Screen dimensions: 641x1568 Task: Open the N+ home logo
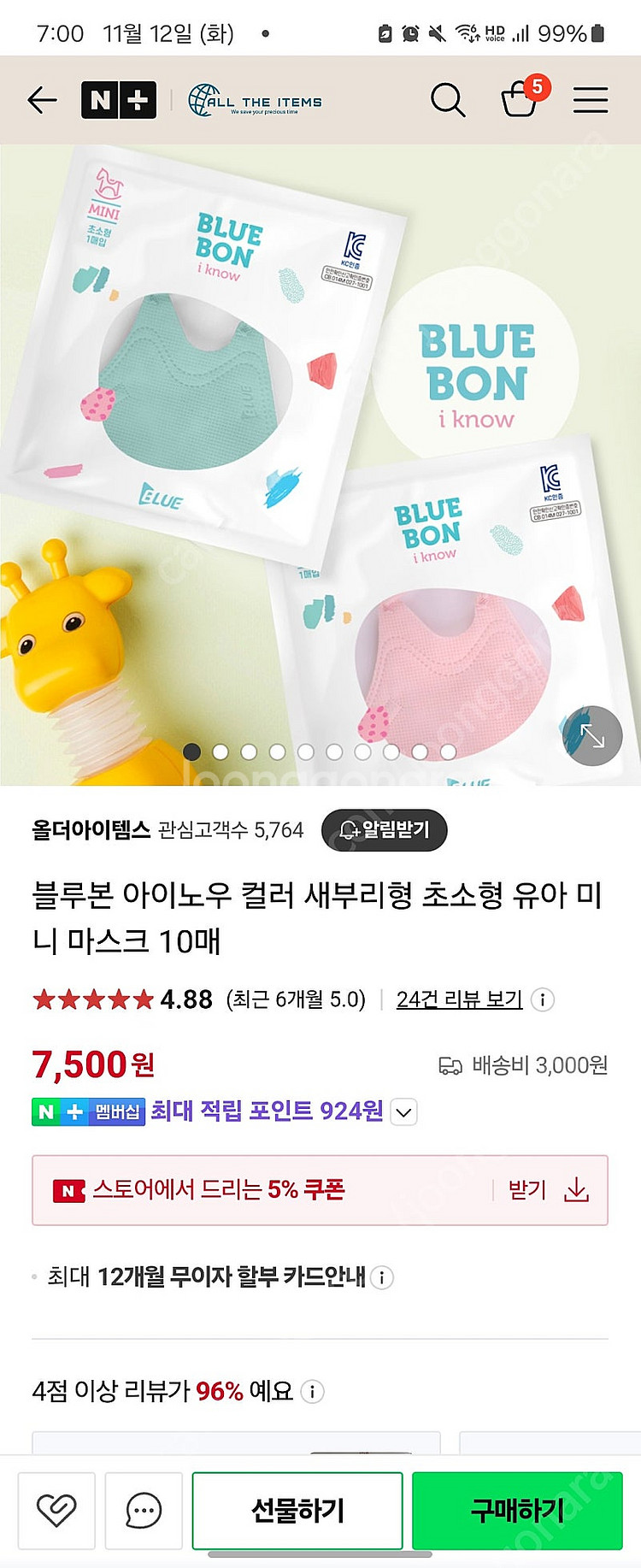click(119, 100)
